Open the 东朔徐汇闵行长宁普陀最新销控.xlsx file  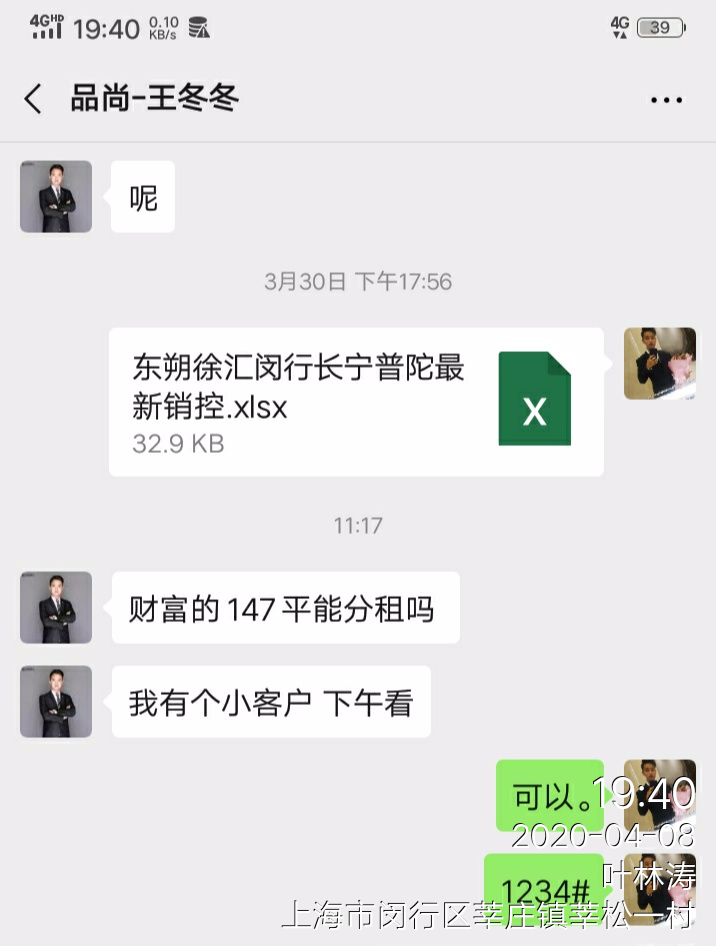(x=356, y=402)
